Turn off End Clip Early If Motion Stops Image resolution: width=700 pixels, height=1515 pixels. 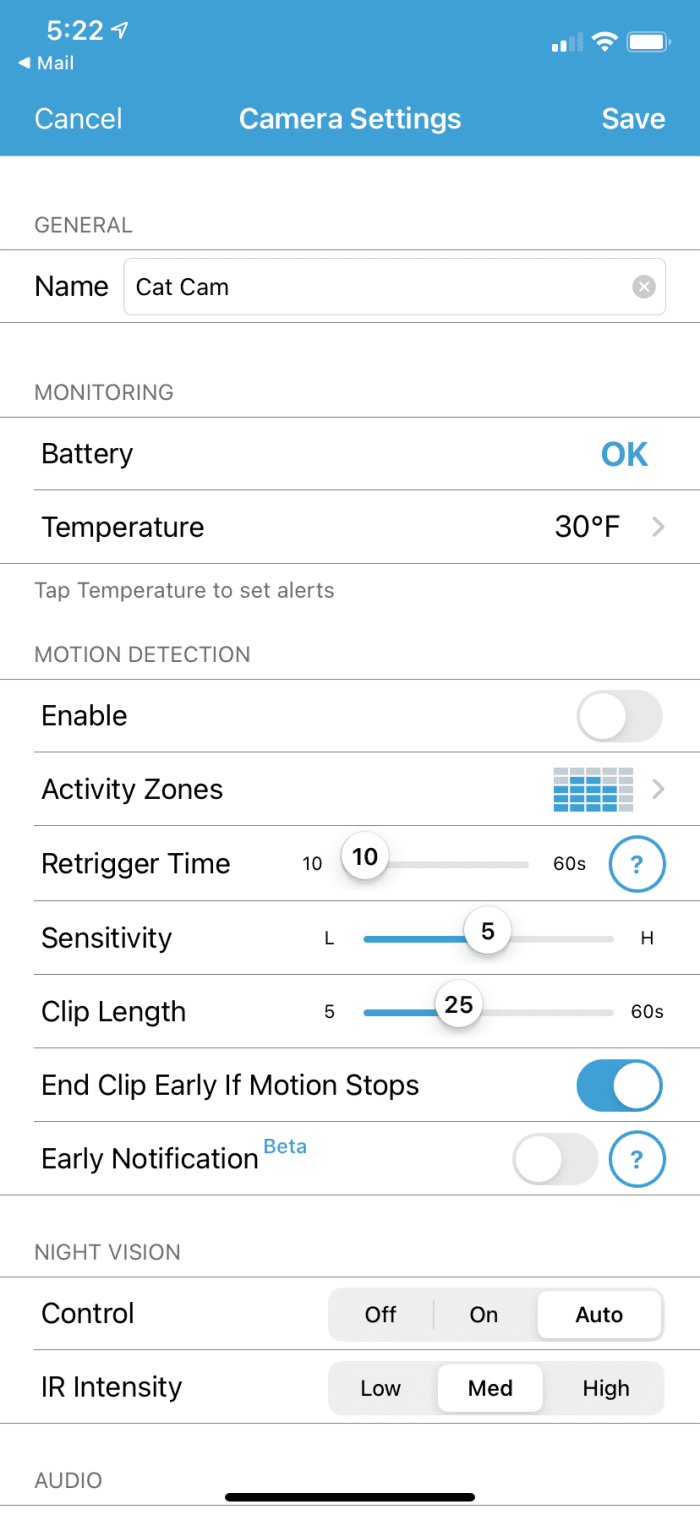point(619,1086)
